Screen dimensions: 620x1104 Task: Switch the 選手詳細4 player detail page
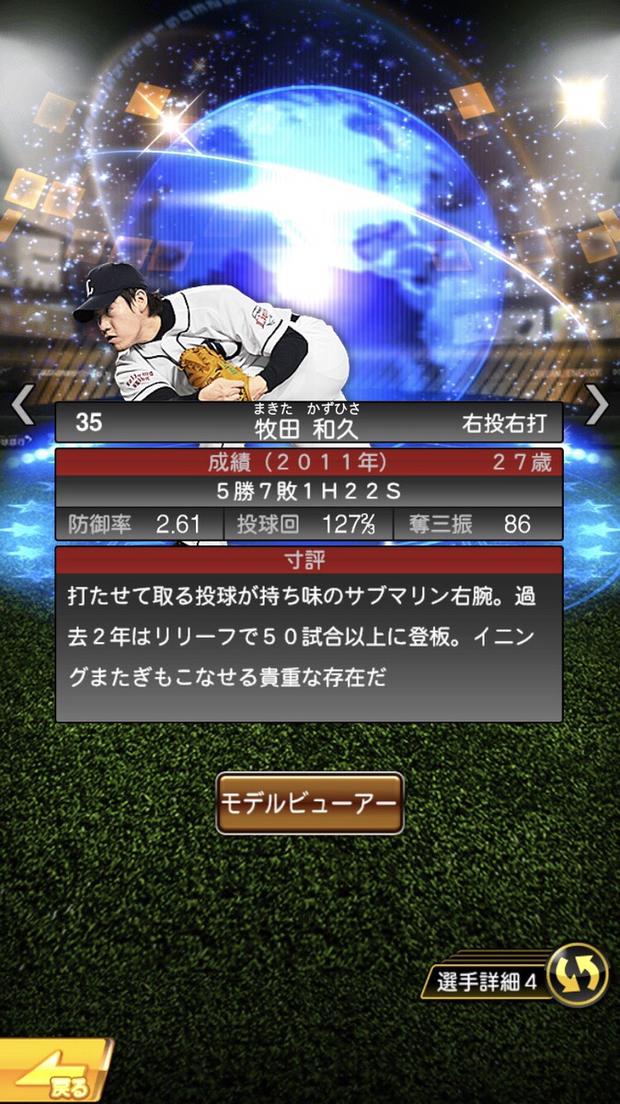pos(577,975)
